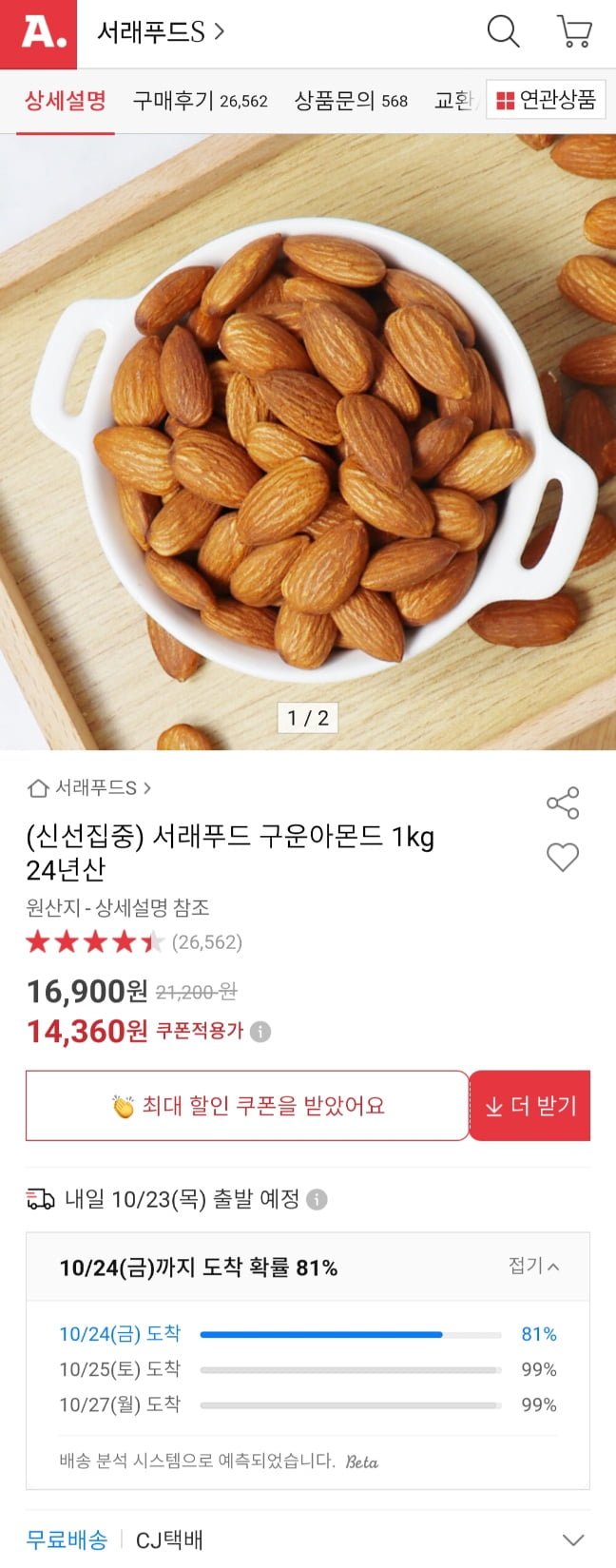The height and width of the screenshot is (1568, 616).
Task: Show info for 출발 예정 date
Action: pyautogui.click(x=318, y=1199)
